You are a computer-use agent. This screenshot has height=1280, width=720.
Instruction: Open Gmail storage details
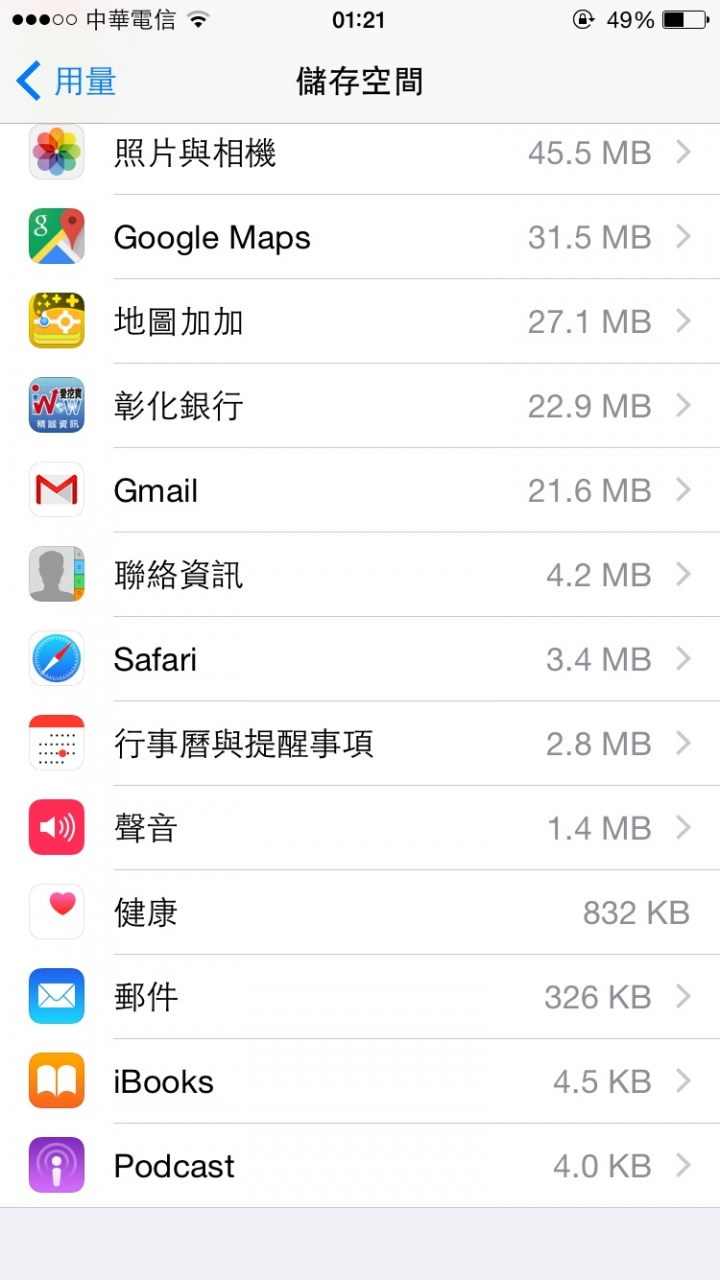[x=360, y=490]
